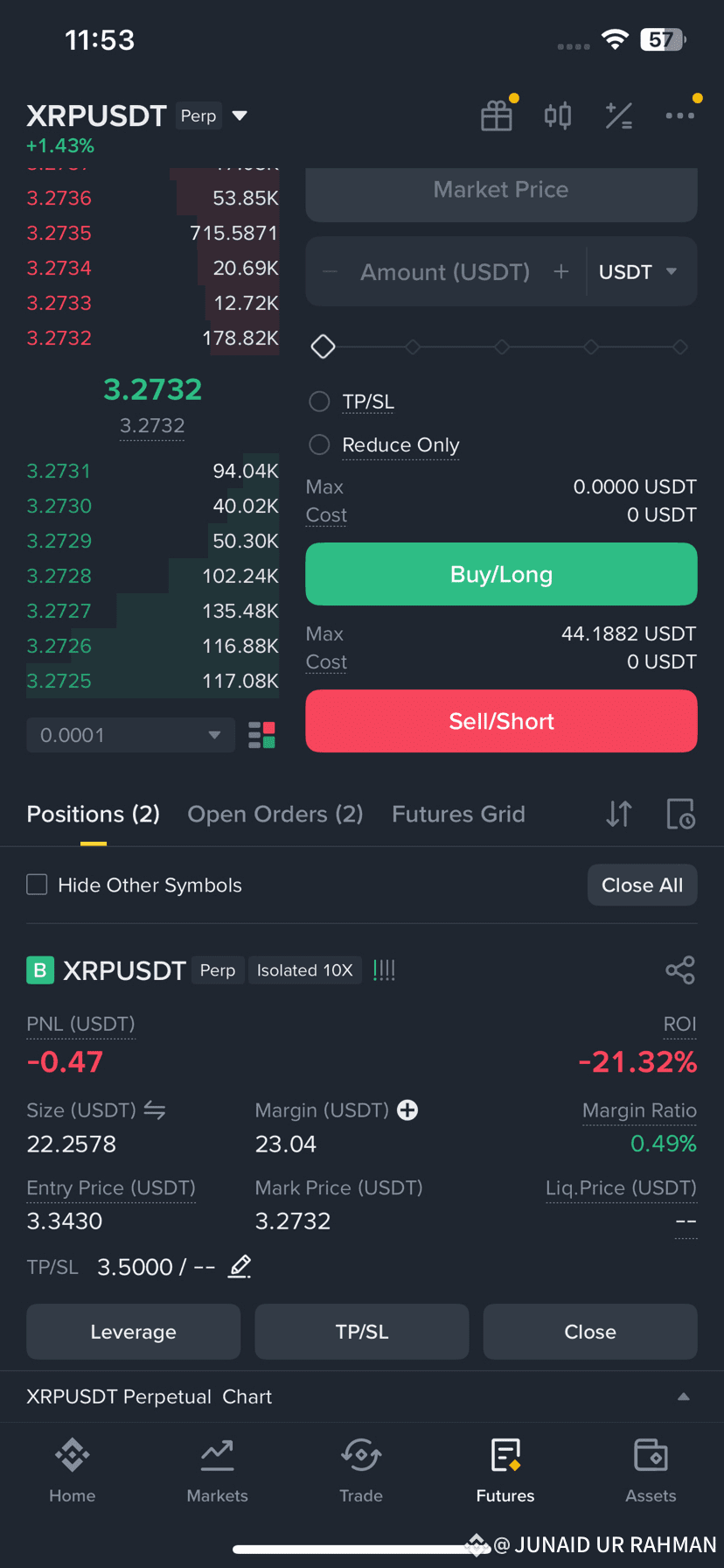Switch to the Open Orders tab
The height and width of the screenshot is (1568, 724).
[275, 814]
